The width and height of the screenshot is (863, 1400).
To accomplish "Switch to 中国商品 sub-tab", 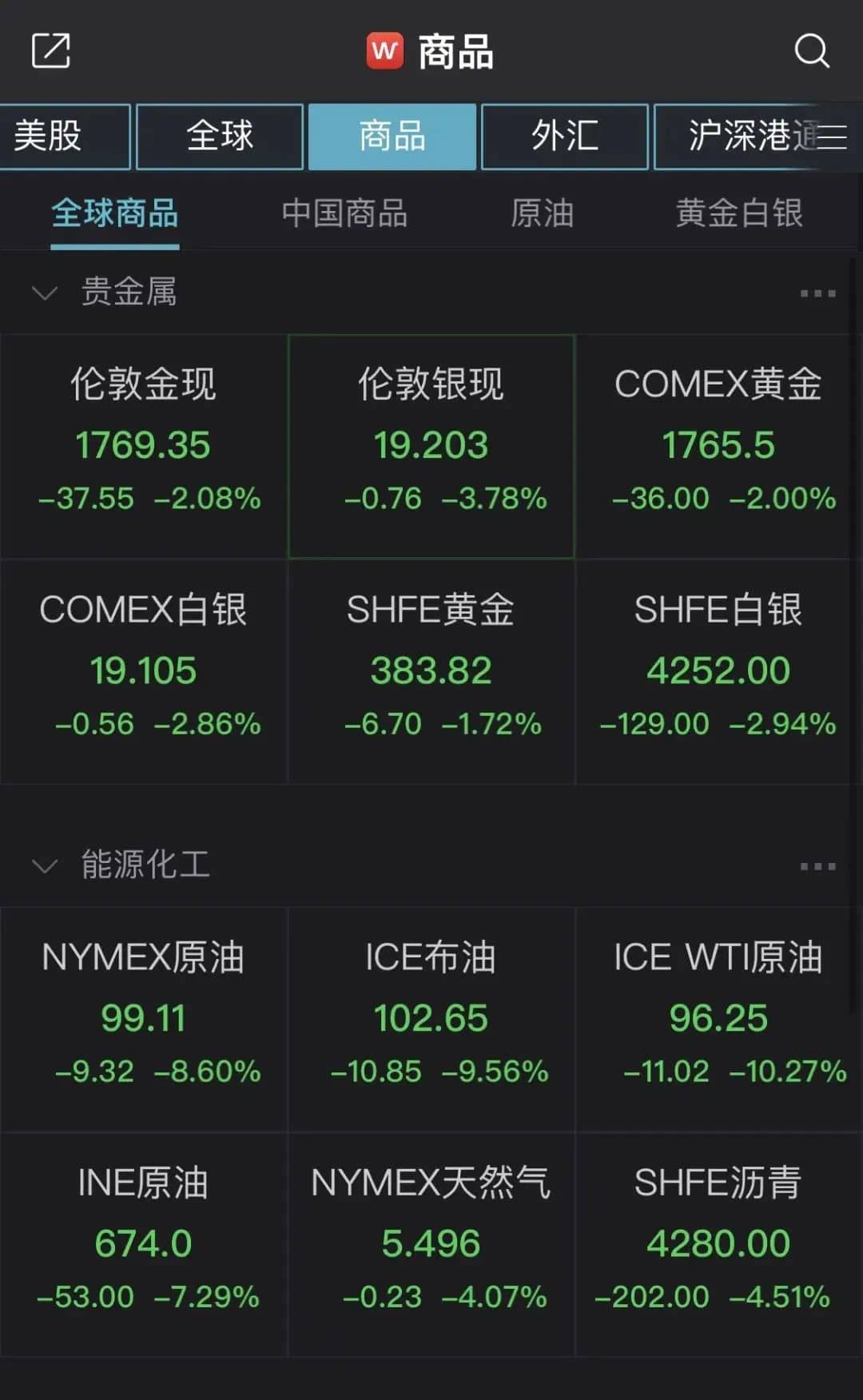I will [x=344, y=213].
